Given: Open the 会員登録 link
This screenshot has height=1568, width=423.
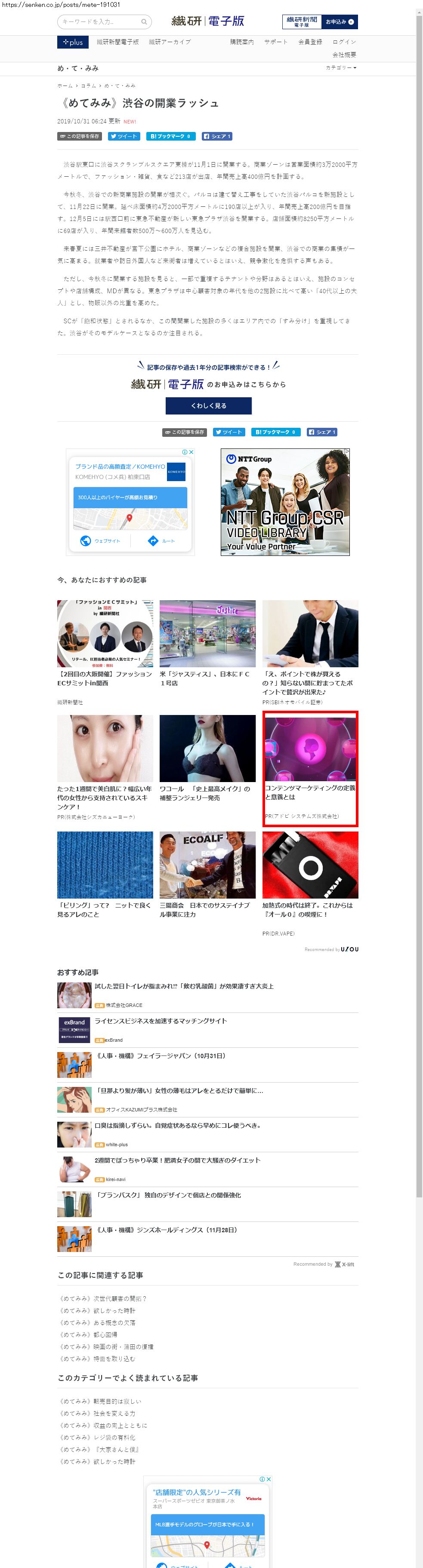Looking at the screenshot, I should 310,42.
